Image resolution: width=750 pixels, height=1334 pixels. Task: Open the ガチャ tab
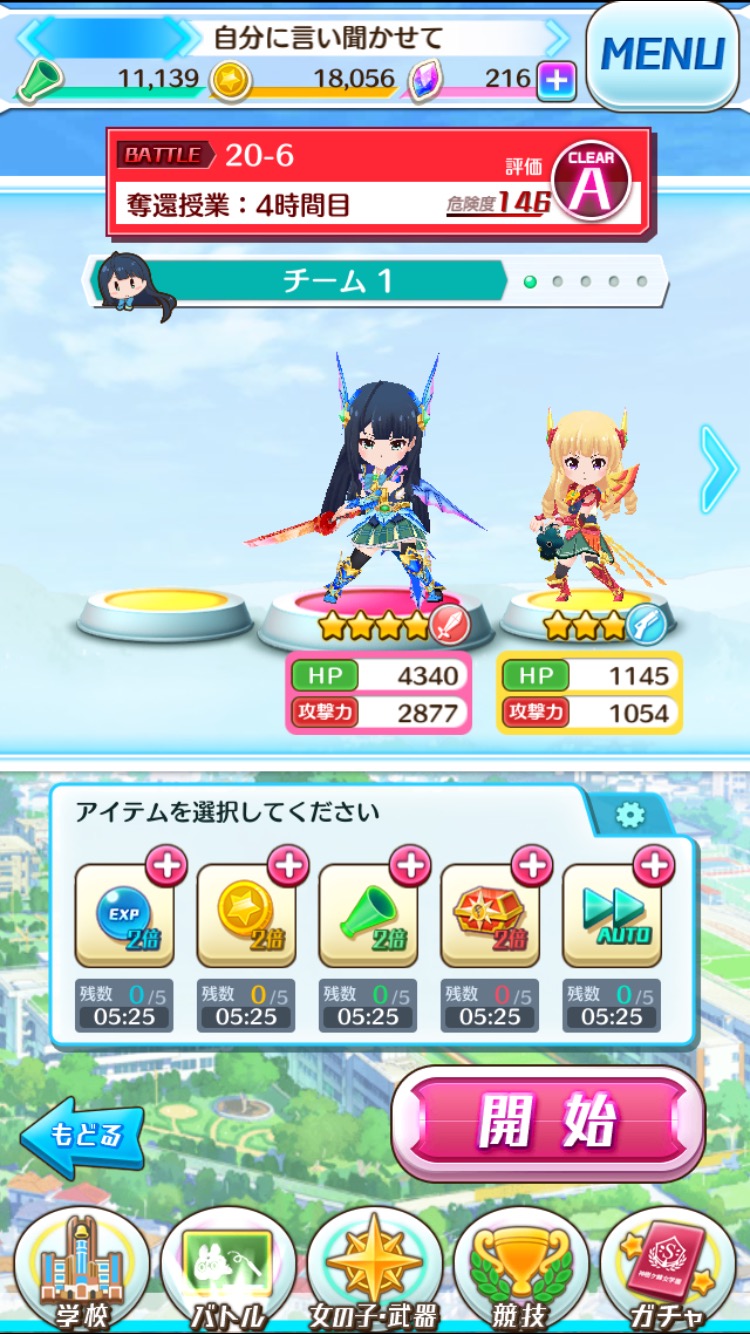[667, 1270]
